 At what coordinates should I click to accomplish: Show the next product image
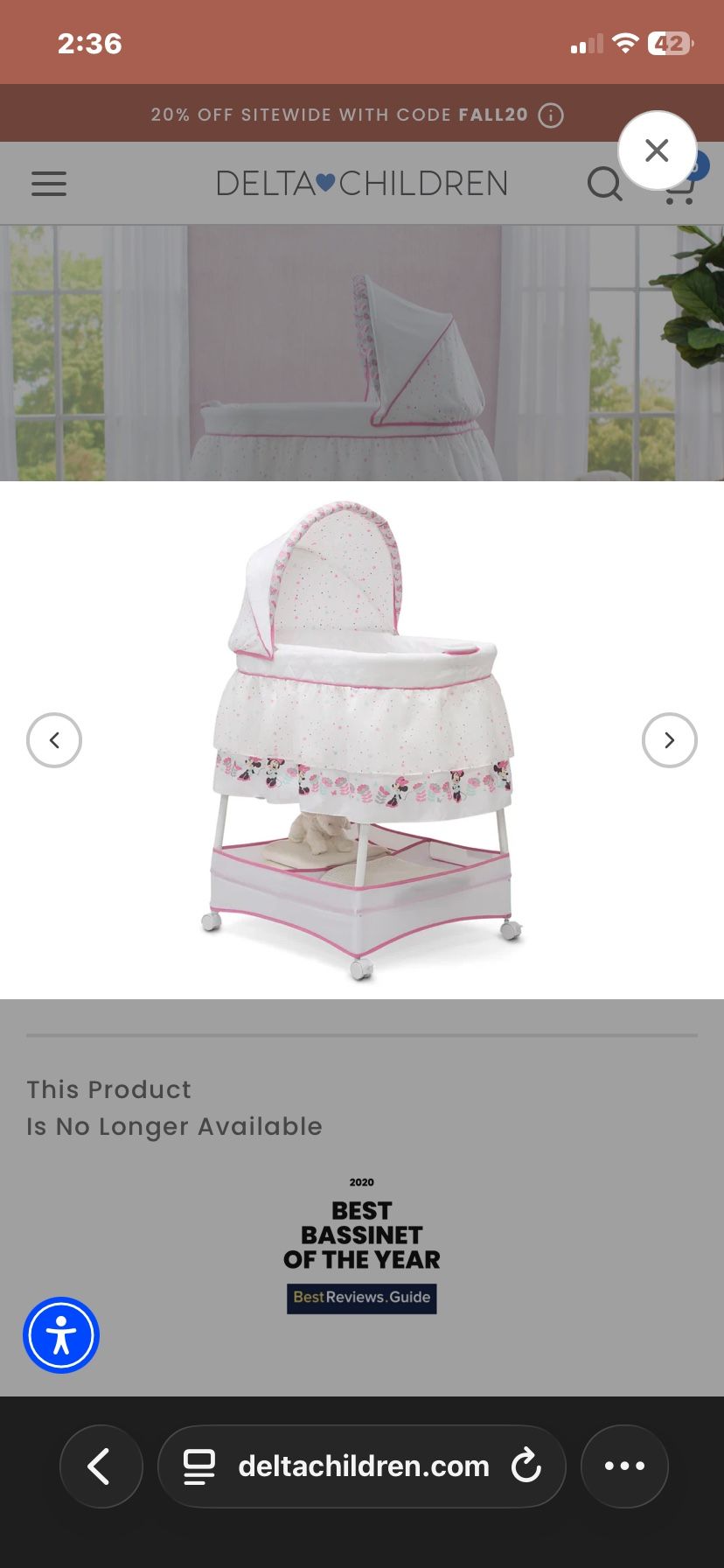coord(669,740)
